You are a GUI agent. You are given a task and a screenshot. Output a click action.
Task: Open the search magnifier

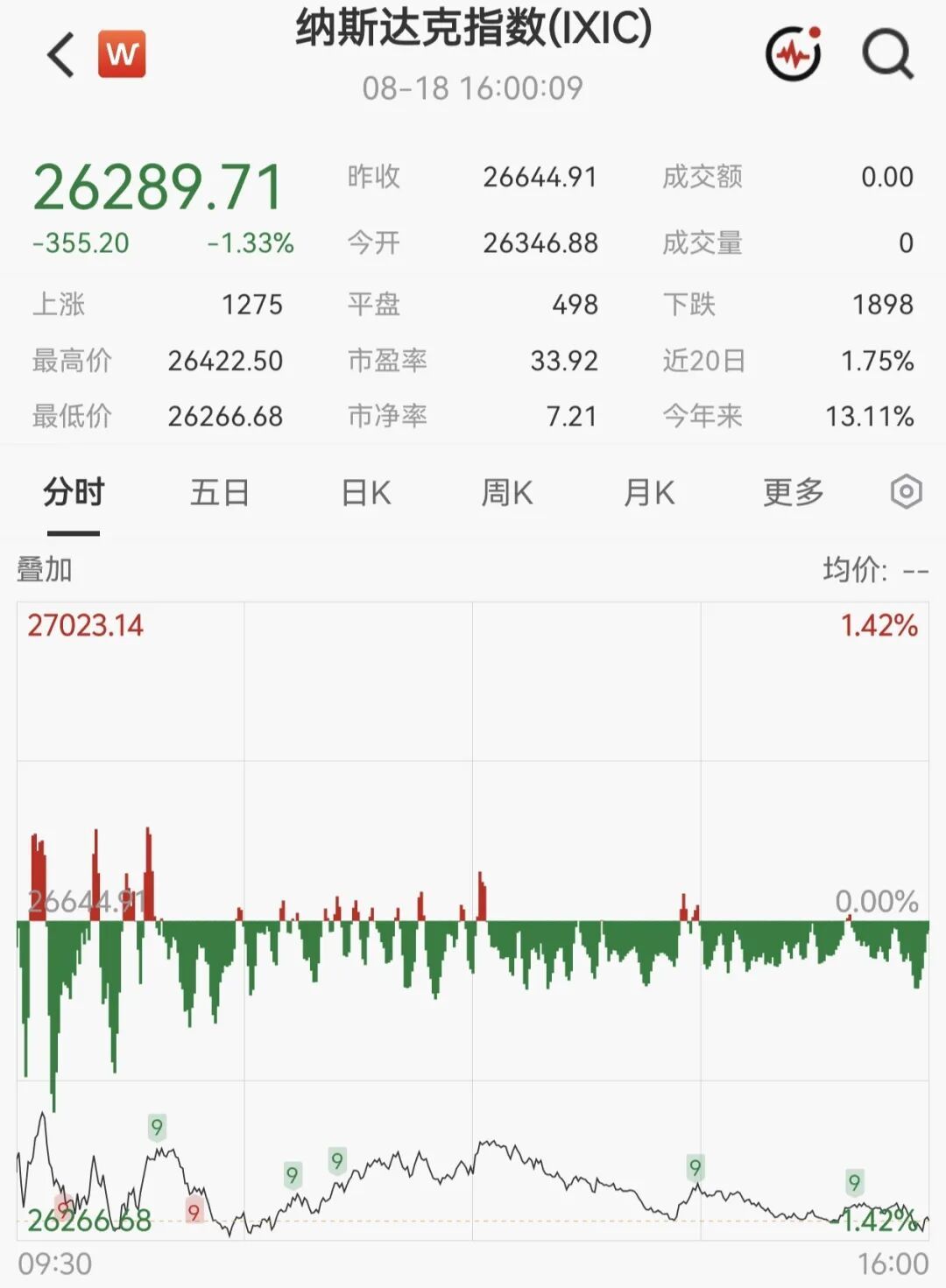887,54
